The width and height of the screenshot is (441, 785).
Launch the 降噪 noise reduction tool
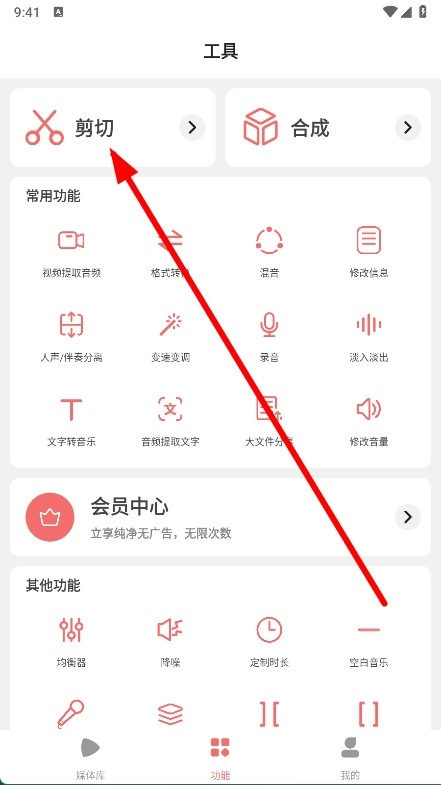point(170,642)
